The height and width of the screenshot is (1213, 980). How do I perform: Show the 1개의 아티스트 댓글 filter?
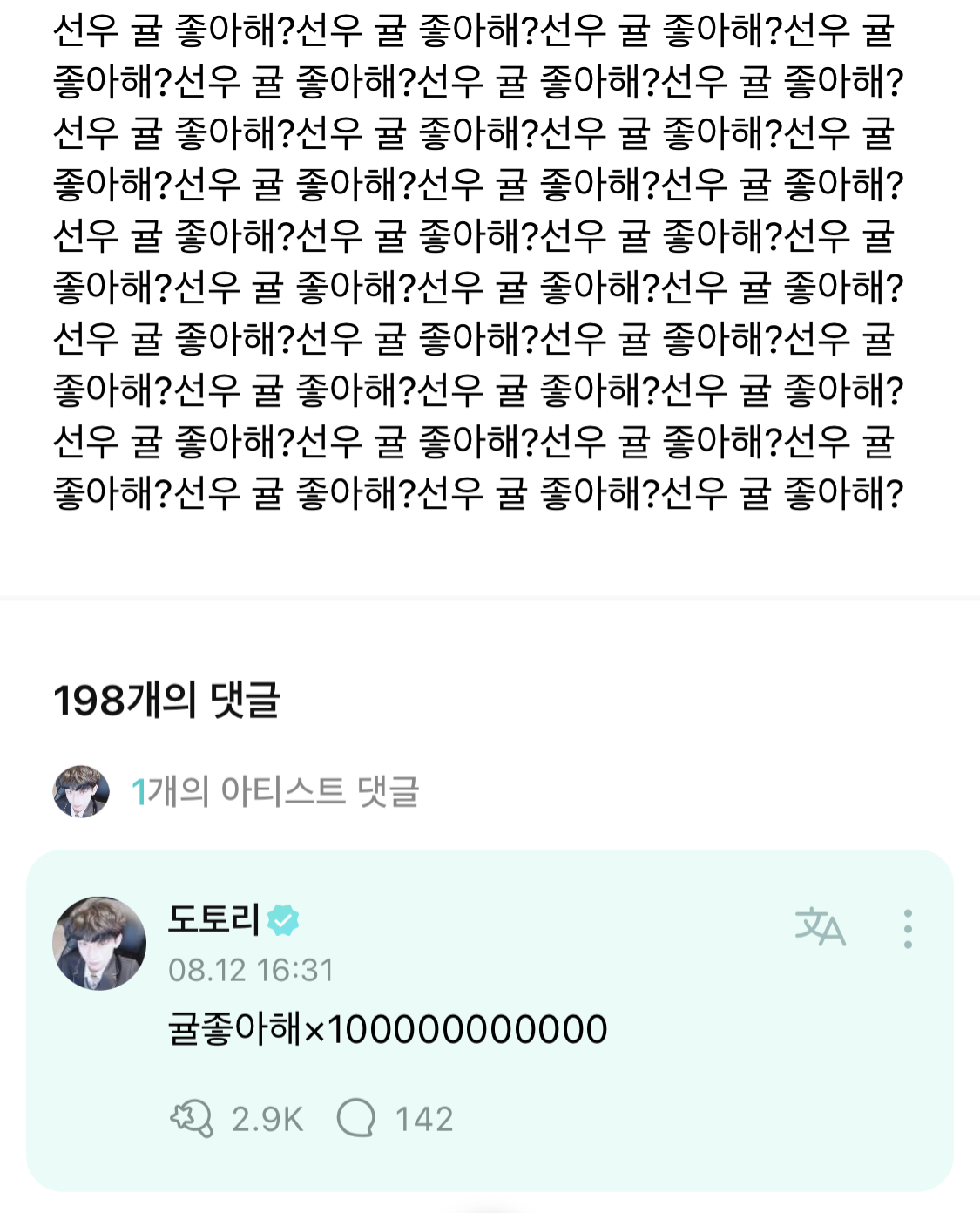pos(274,791)
